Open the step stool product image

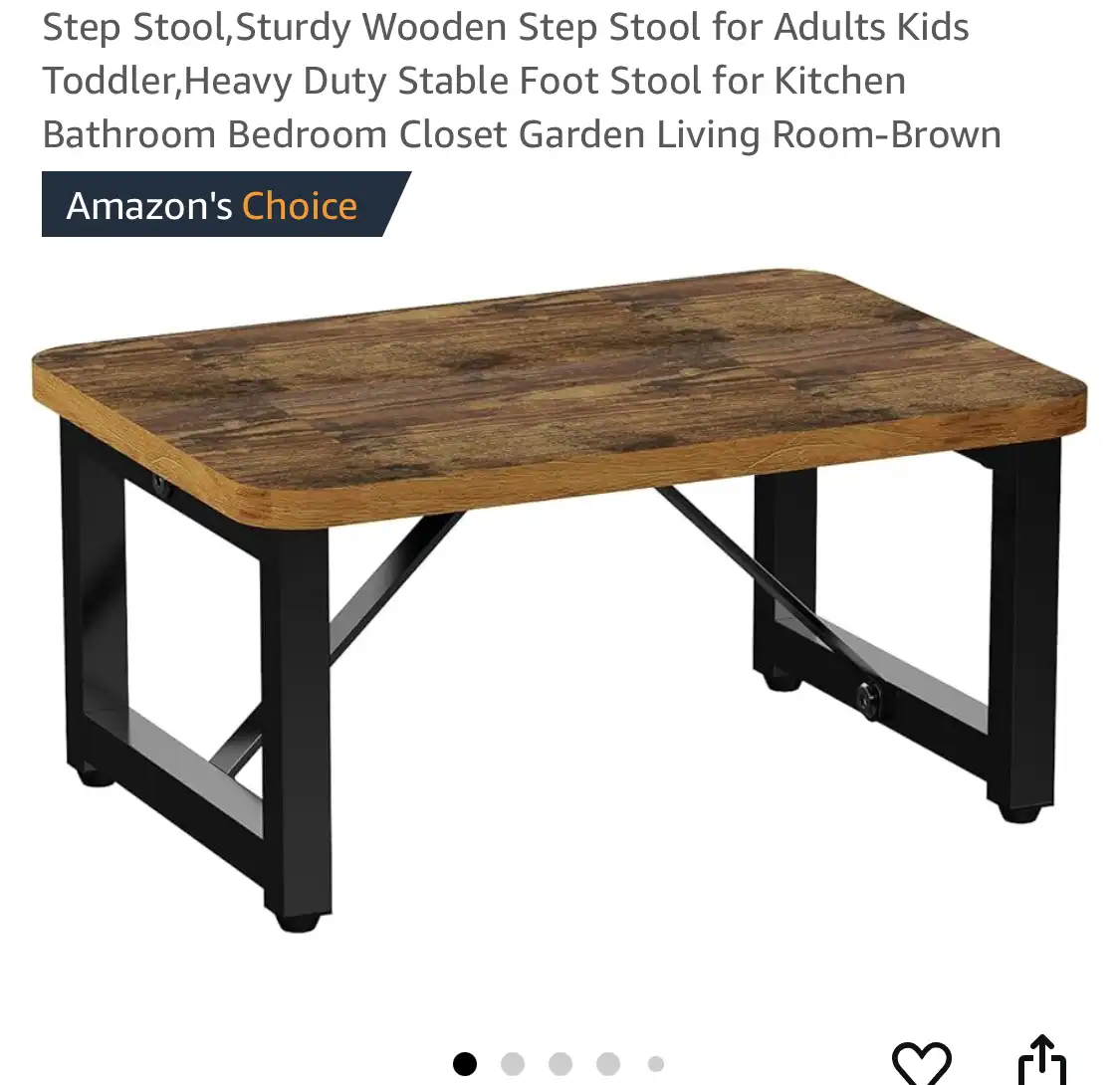tap(558, 597)
